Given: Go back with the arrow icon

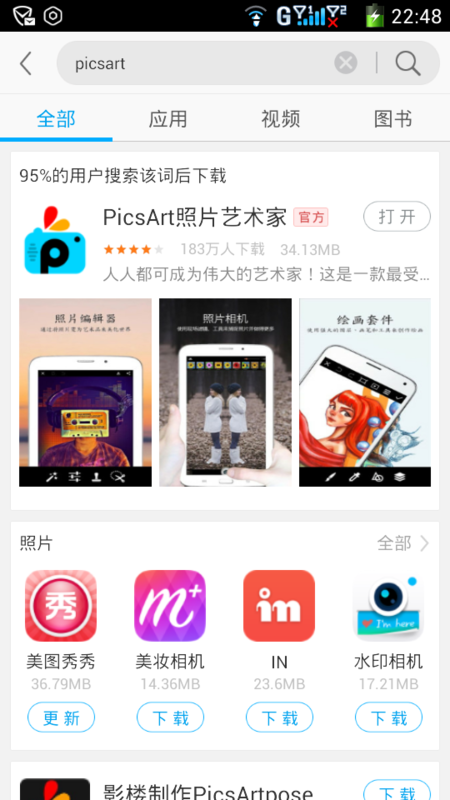Looking at the screenshot, I should pyautogui.click(x=26, y=63).
